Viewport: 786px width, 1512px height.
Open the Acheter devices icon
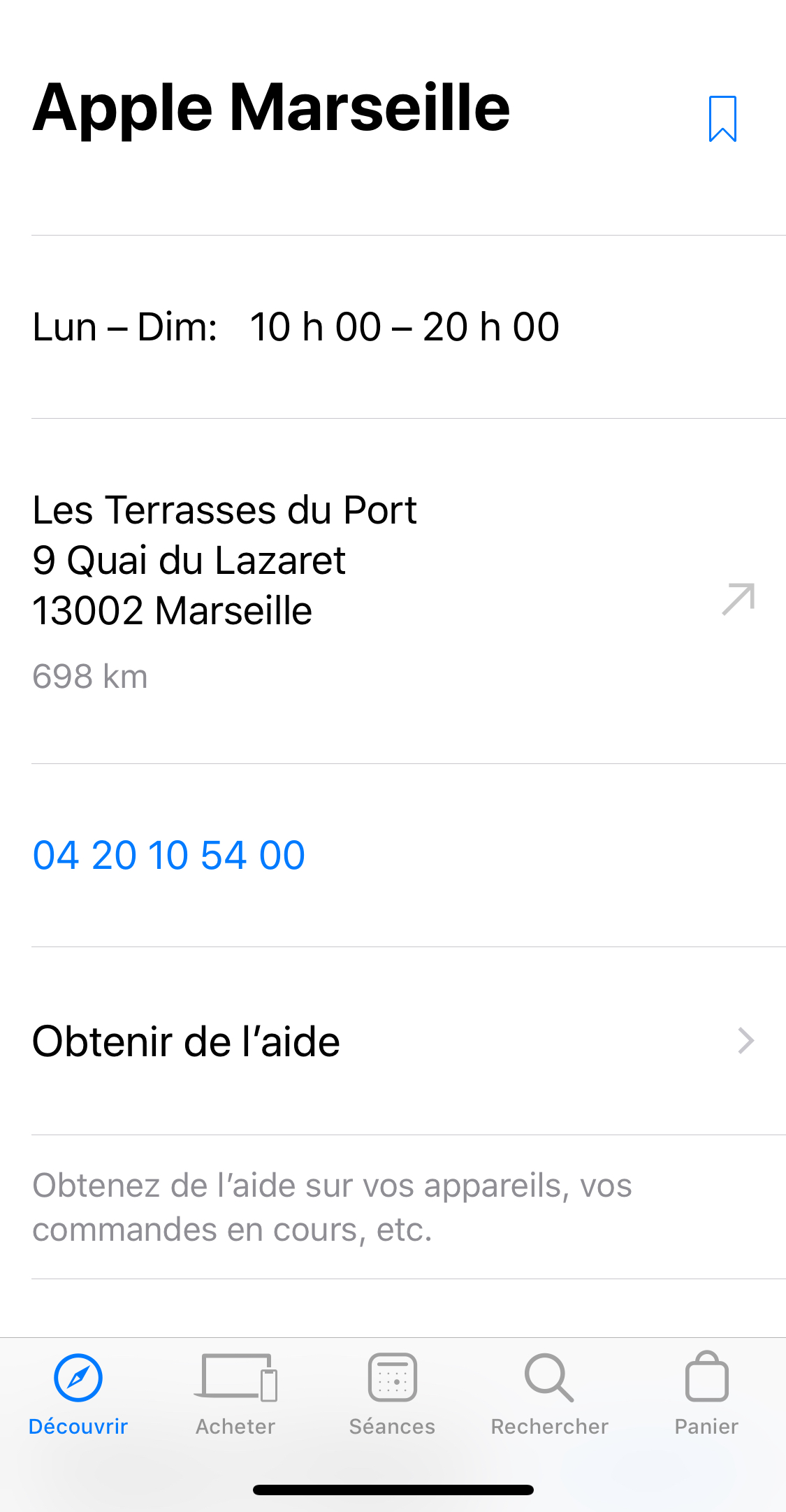(x=235, y=1376)
